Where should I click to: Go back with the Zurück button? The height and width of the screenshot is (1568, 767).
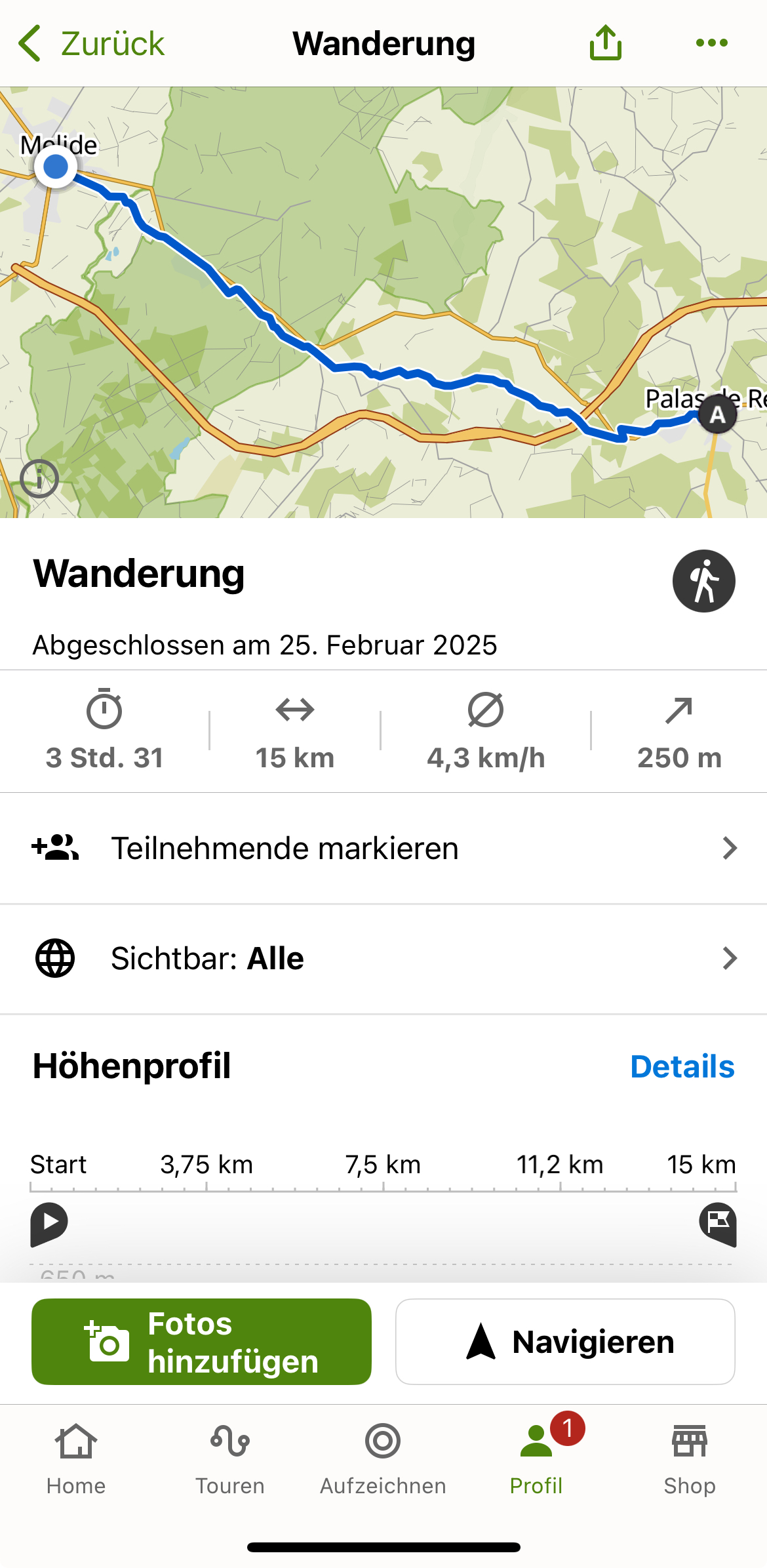tap(91, 44)
